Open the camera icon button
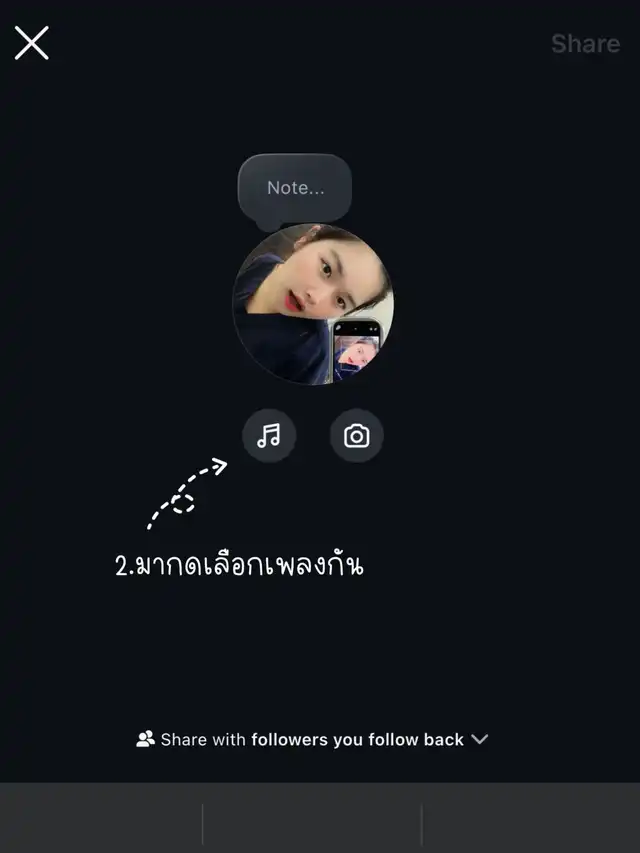The height and width of the screenshot is (853, 640). (356, 436)
